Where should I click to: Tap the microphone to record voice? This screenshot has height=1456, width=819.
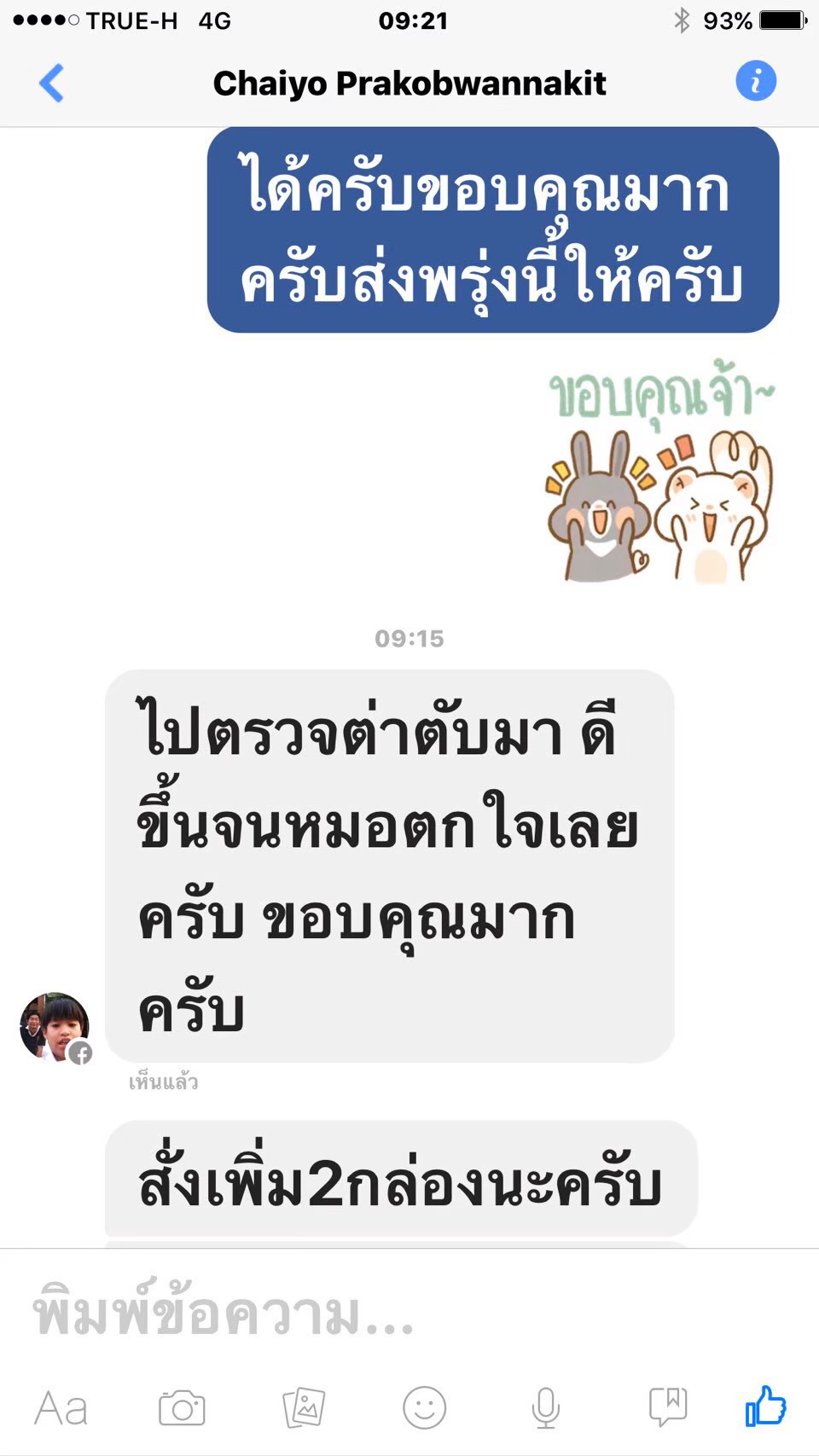tap(546, 1407)
